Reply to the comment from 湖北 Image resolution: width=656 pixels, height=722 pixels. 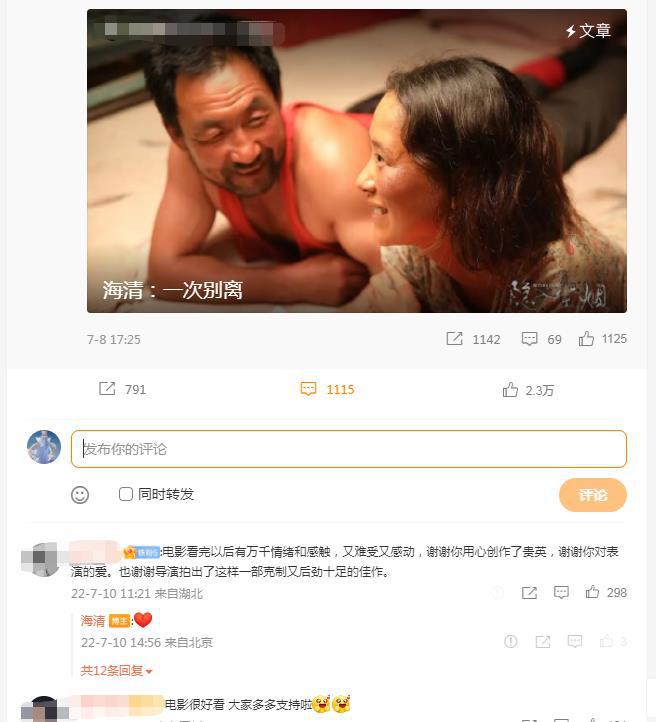pyautogui.click(x=561, y=592)
